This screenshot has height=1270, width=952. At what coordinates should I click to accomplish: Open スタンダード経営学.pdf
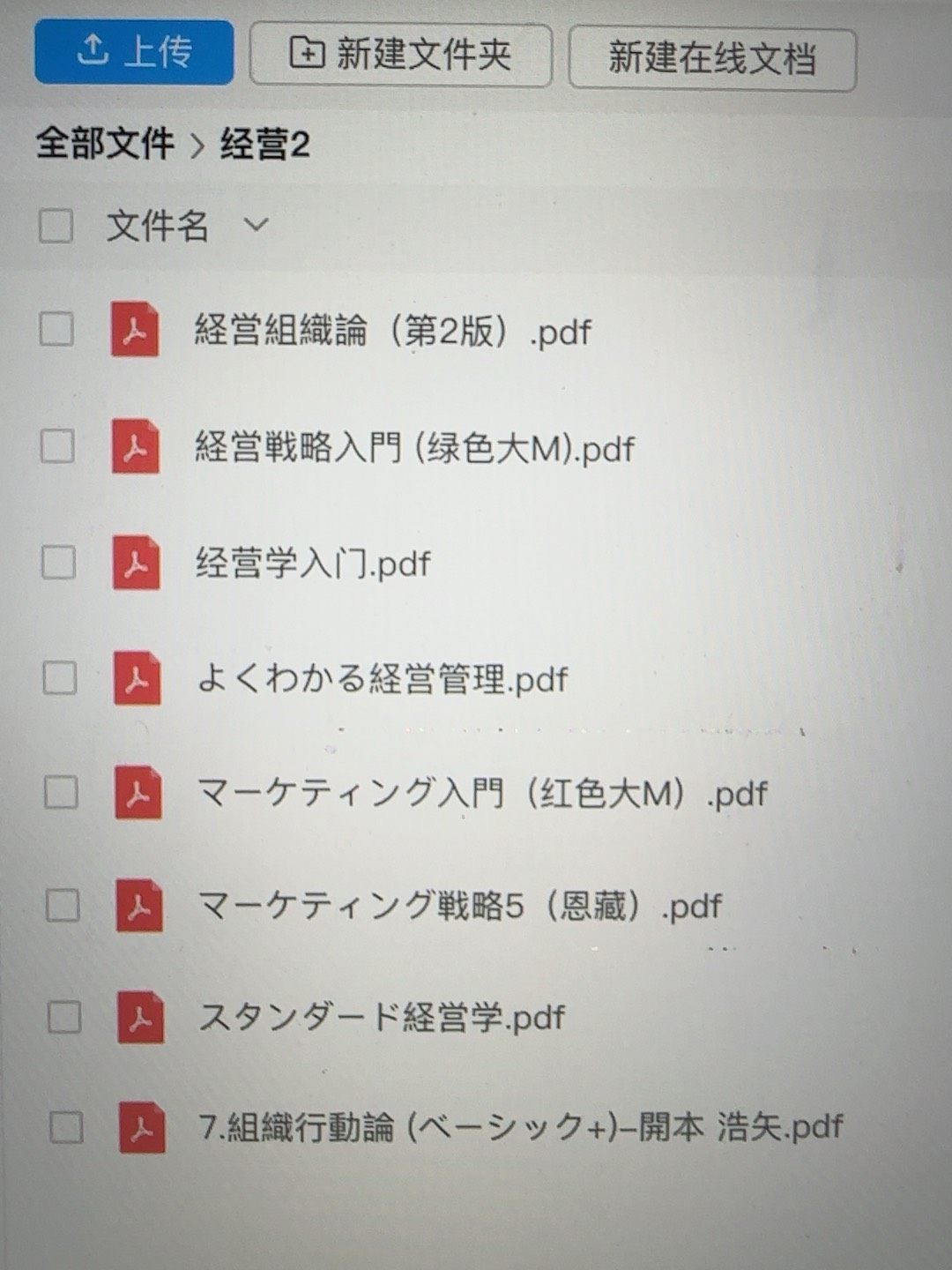point(381,1018)
